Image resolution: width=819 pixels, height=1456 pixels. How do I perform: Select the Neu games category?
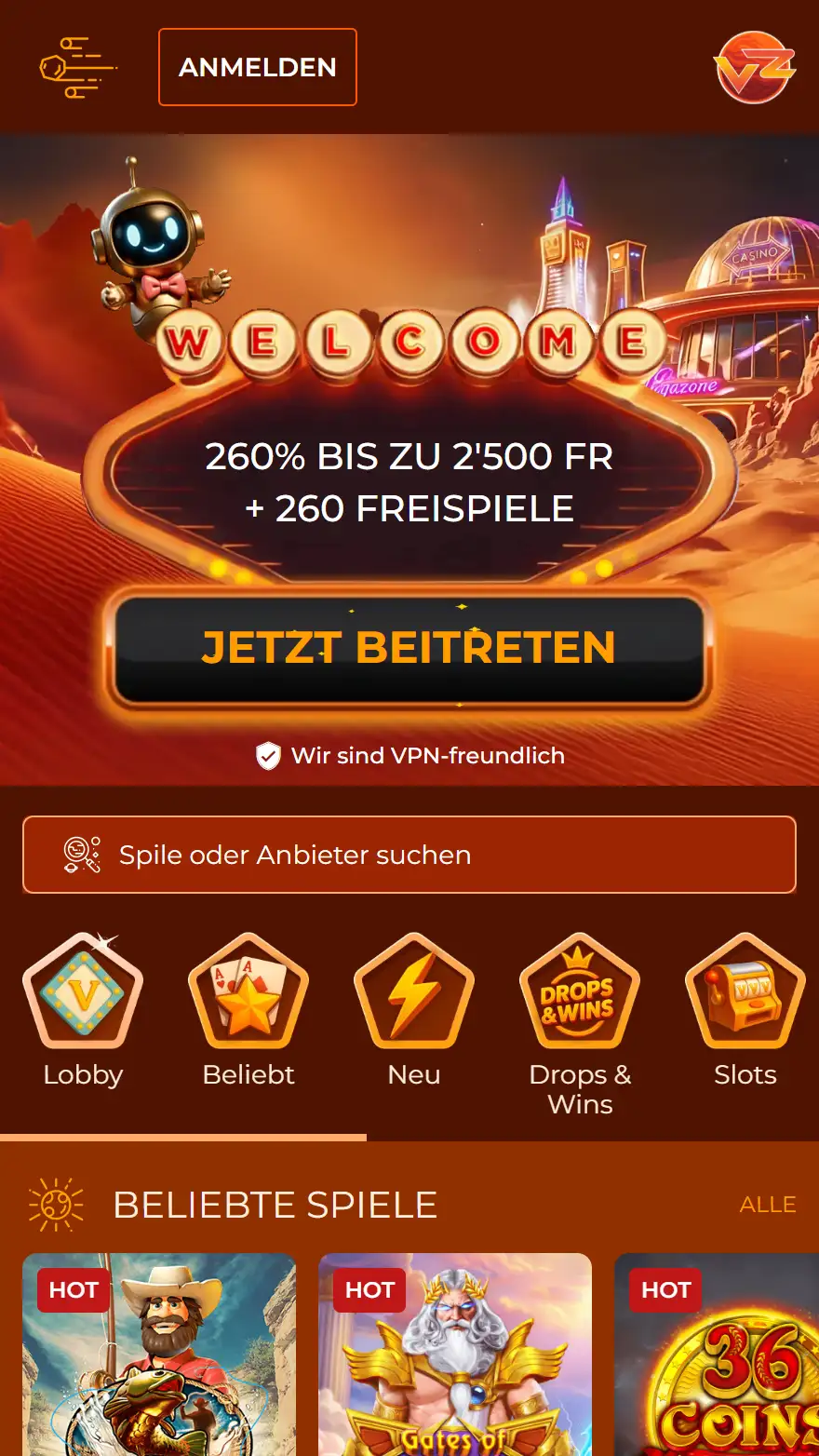(x=414, y=1011)
